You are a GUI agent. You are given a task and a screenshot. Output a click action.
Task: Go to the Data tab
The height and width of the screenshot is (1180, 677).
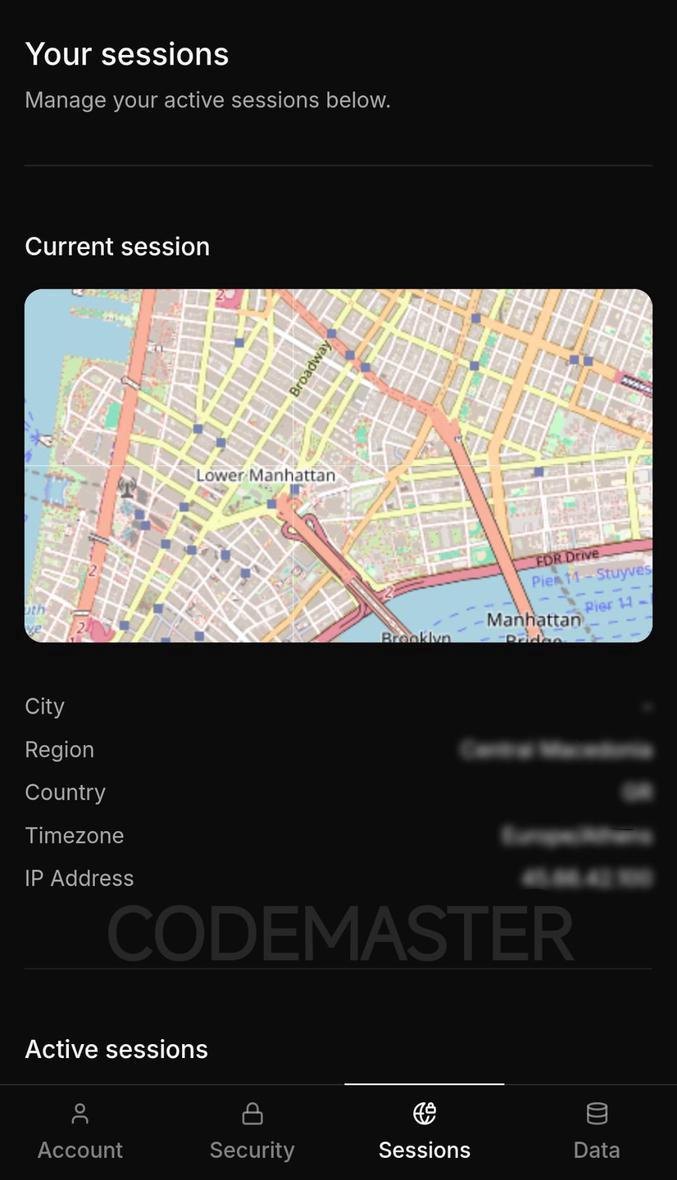point(596,1132)
